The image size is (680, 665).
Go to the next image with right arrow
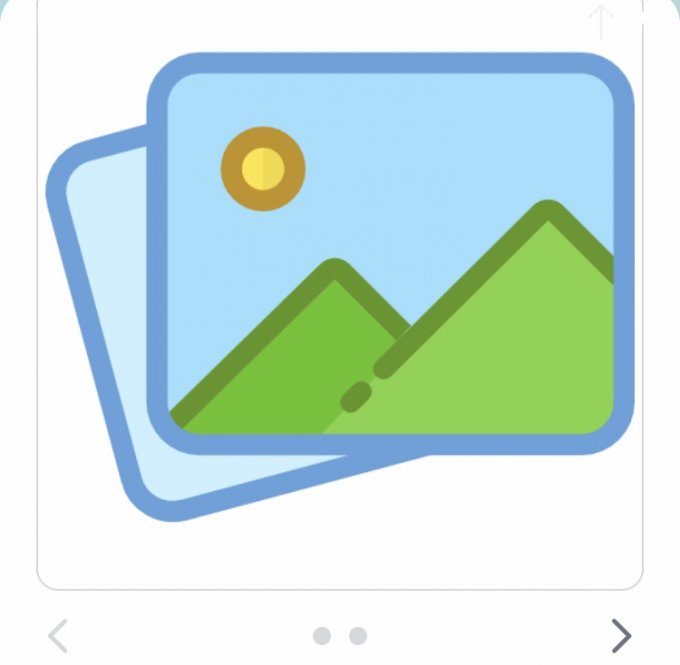(x=621, y=635)
